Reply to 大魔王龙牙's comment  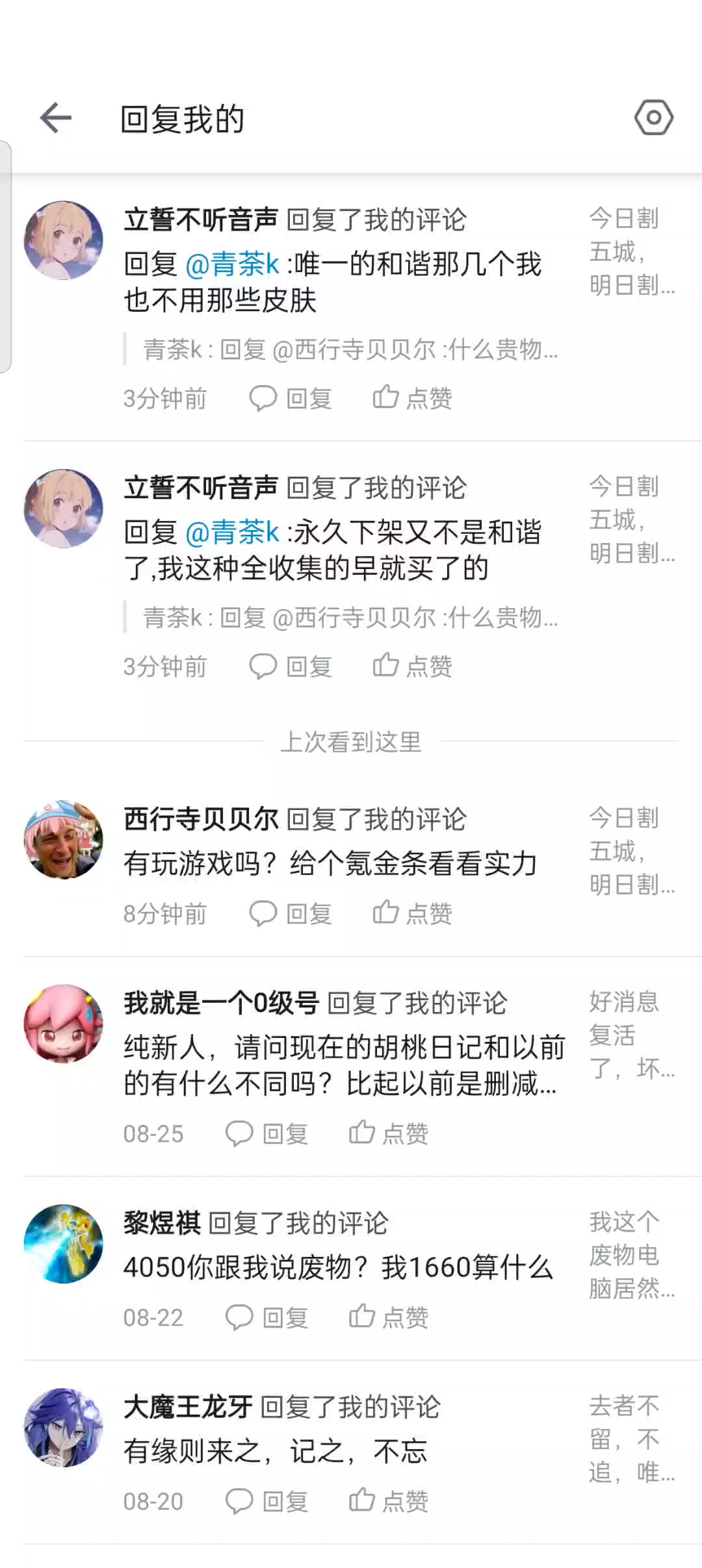(266, 1501)
